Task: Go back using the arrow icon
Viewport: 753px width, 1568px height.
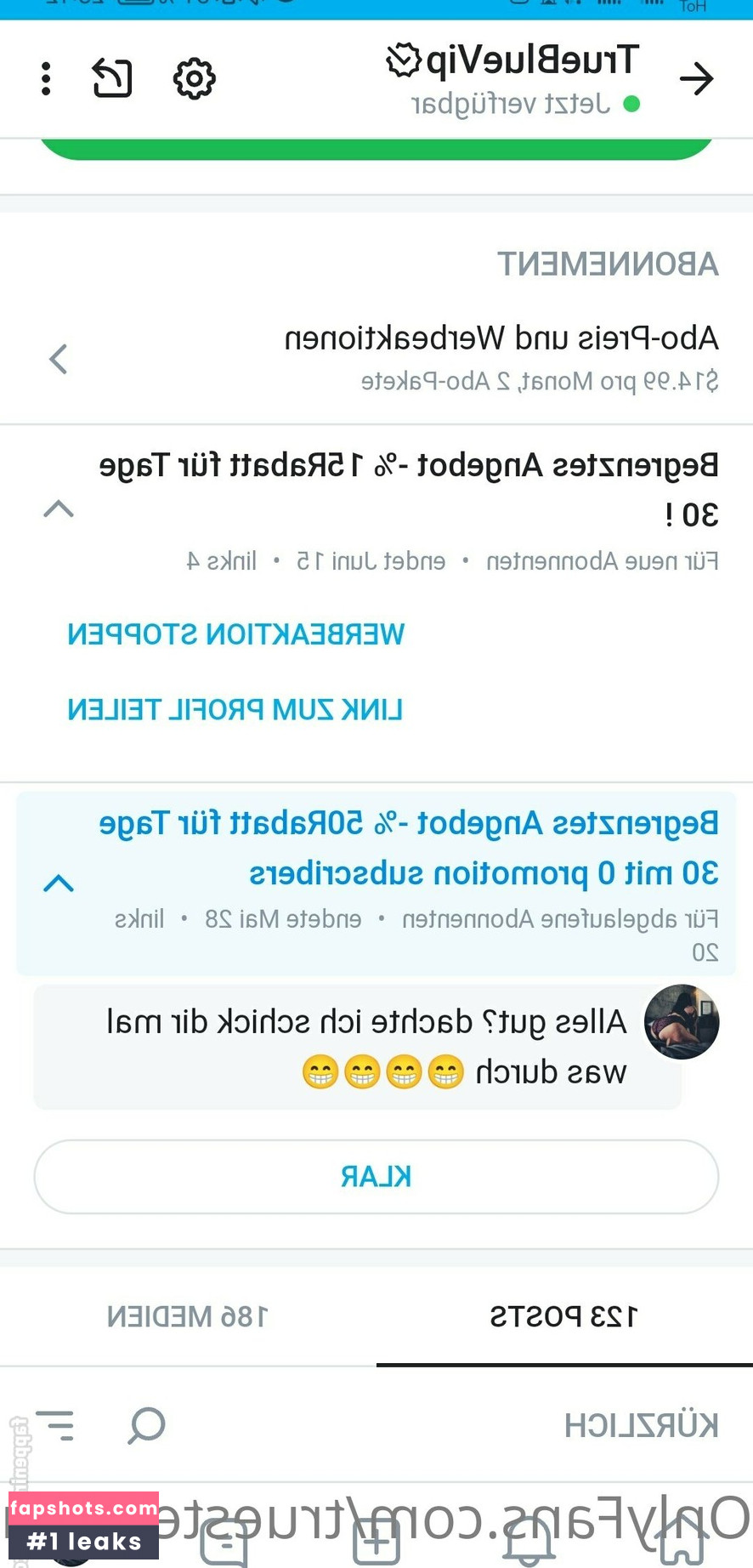Action: [696, 79]
